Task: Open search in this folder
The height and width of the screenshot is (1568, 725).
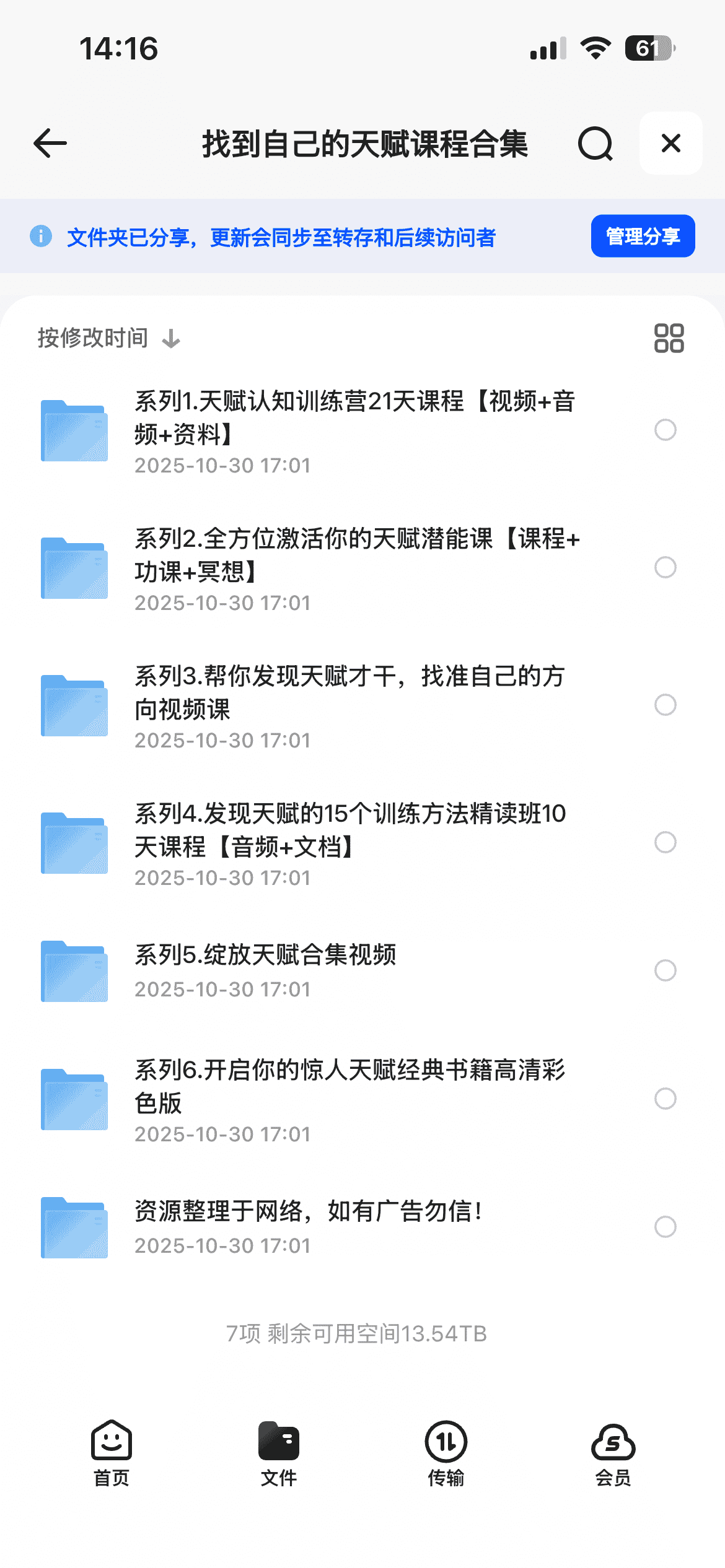Action: [x=595, y=144]
